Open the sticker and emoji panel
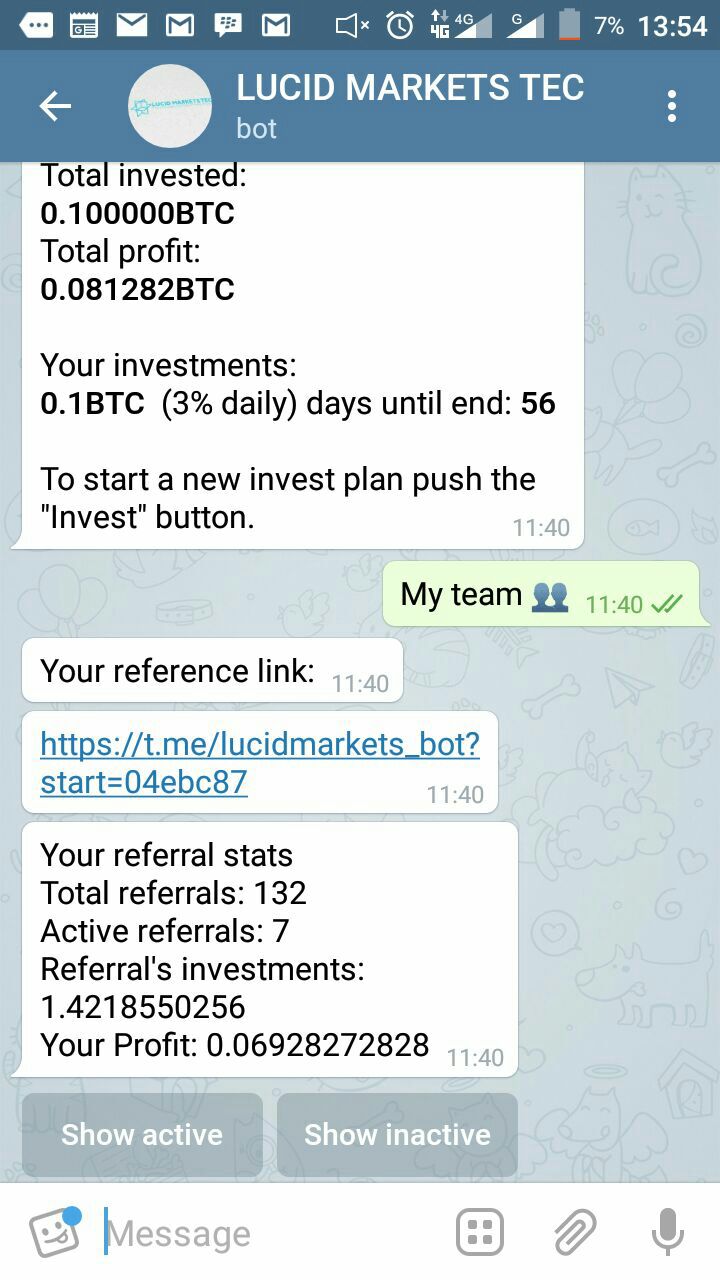Viewport: 720px width, 1280px height. 55,1233
